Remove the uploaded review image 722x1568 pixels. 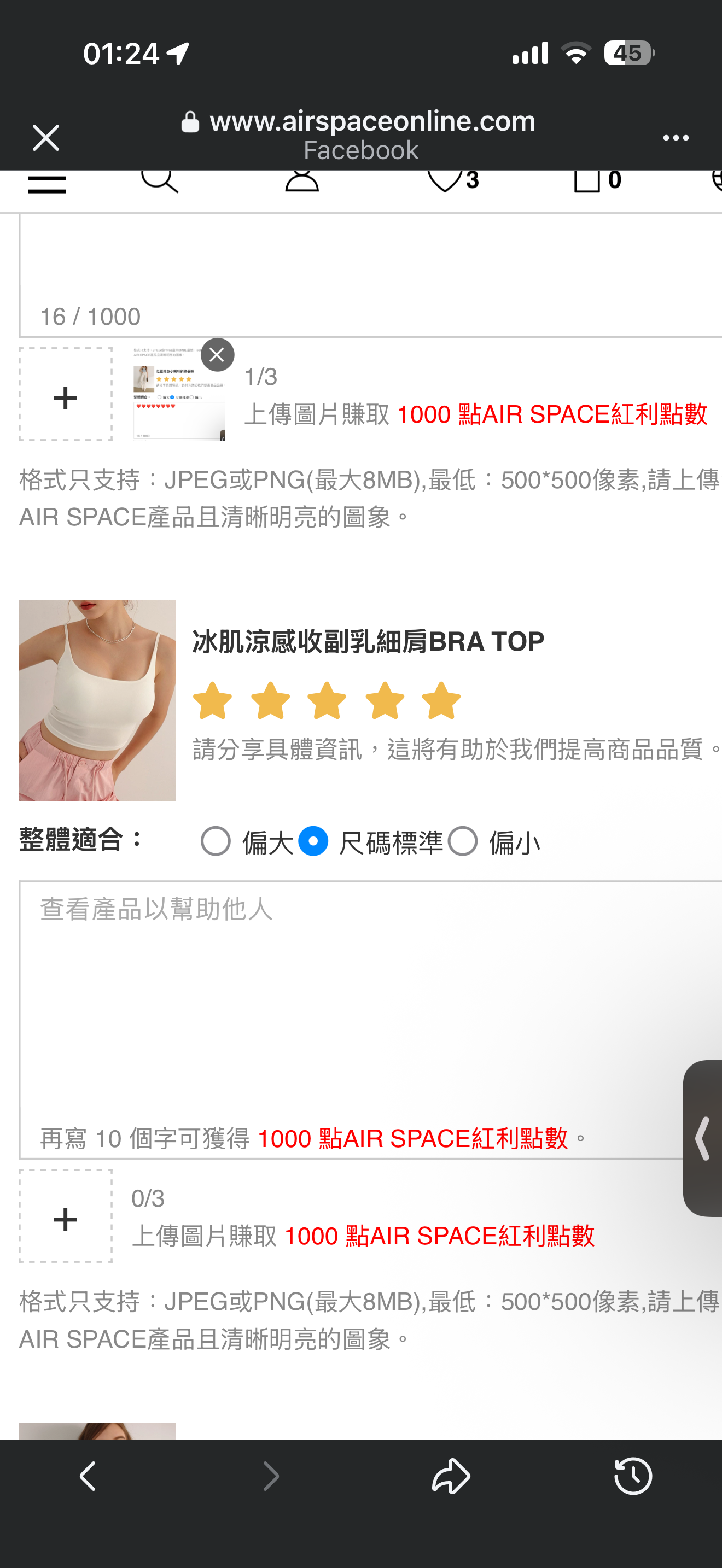tap(217, 355)
